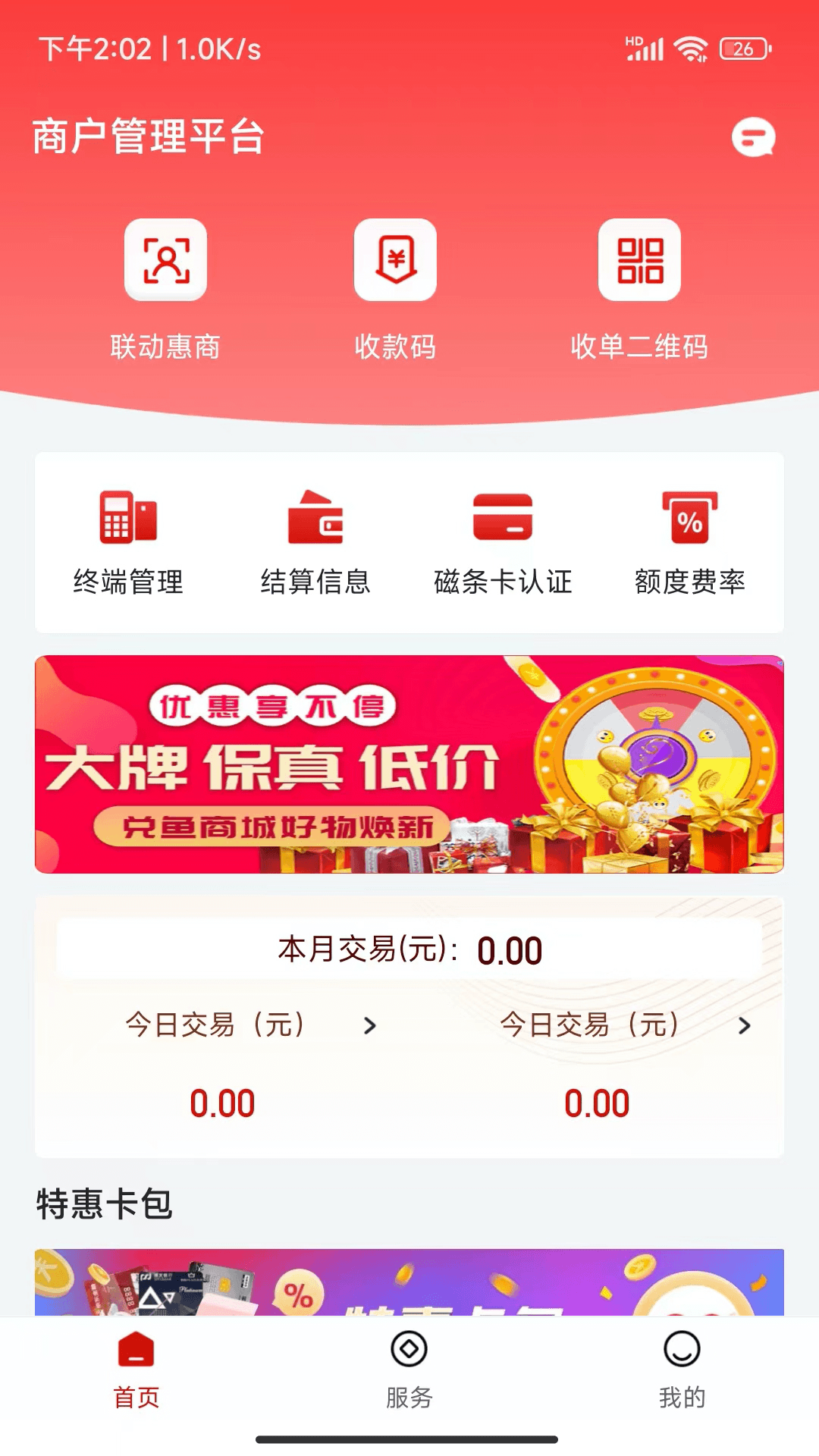Select the 首页 home icon
819x1456 pixels.
click(x=136, y=1351)
